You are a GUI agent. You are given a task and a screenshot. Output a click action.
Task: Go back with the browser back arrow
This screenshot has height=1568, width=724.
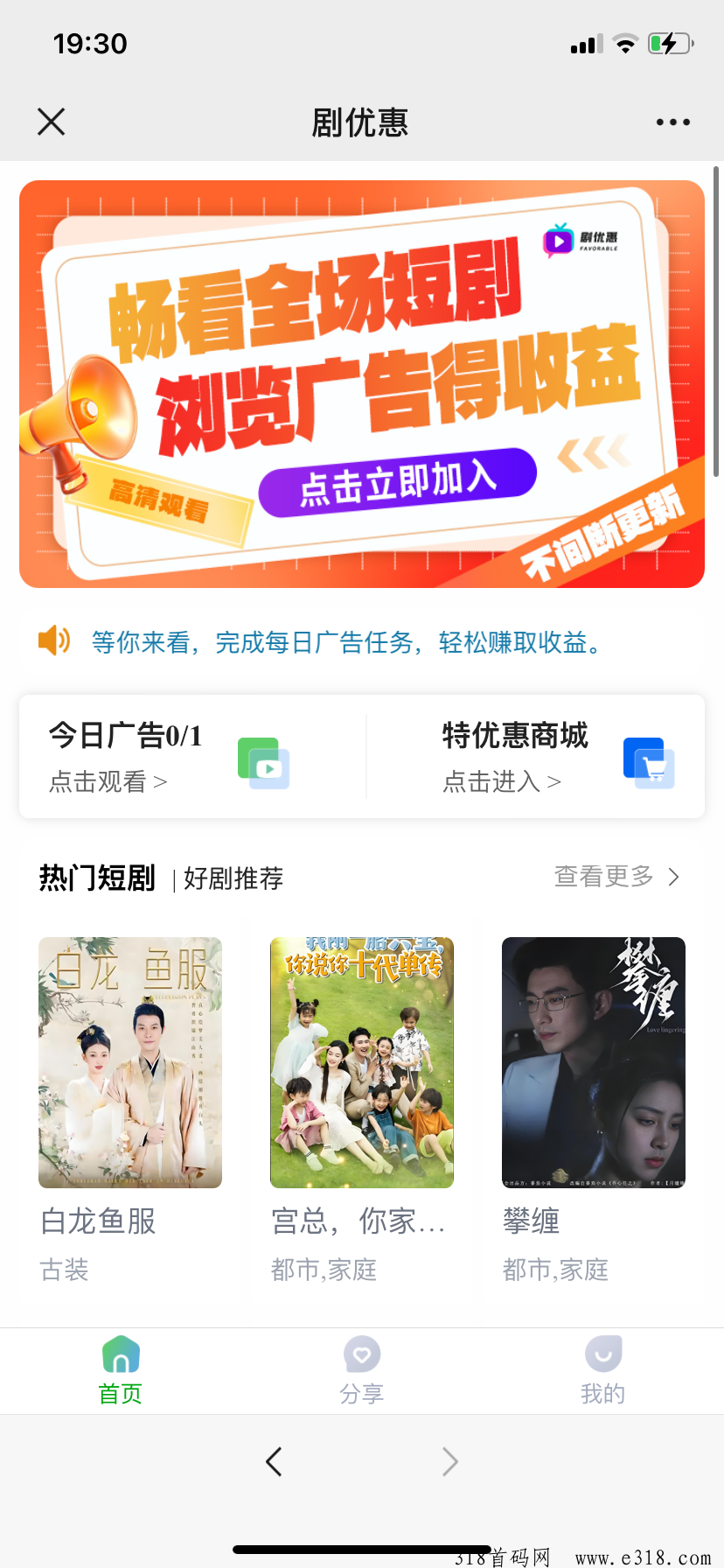[274, 1461]
